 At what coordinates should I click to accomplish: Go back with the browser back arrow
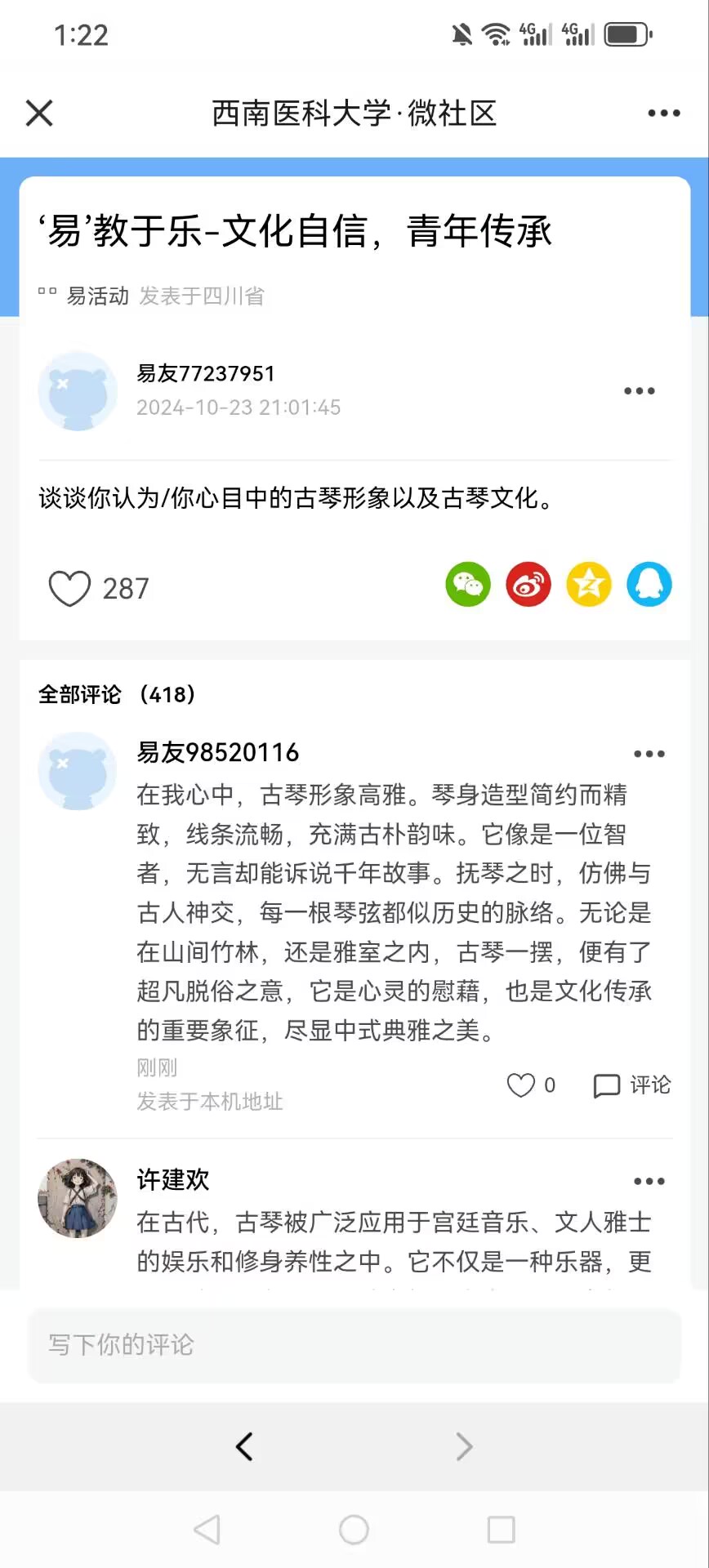tap(244, 1446)
